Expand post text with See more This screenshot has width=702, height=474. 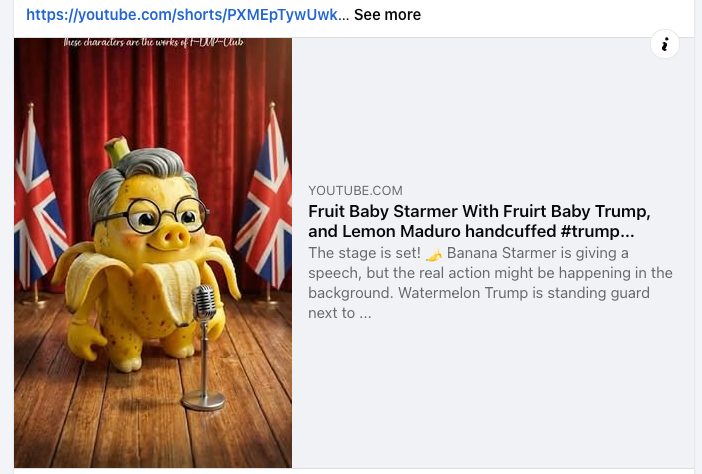tap(387, 15)
